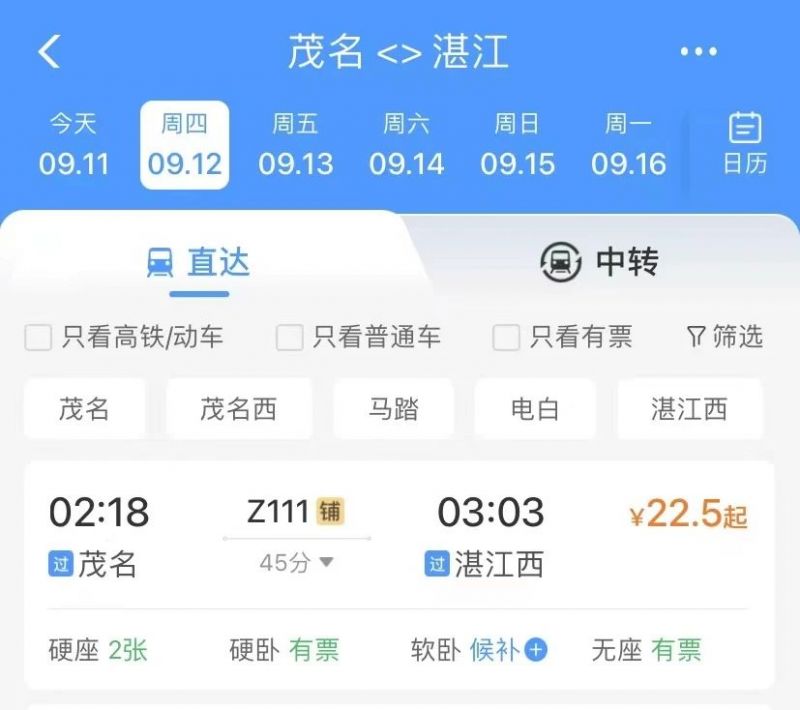Check 只看普通车 filter

pos(289,338)
